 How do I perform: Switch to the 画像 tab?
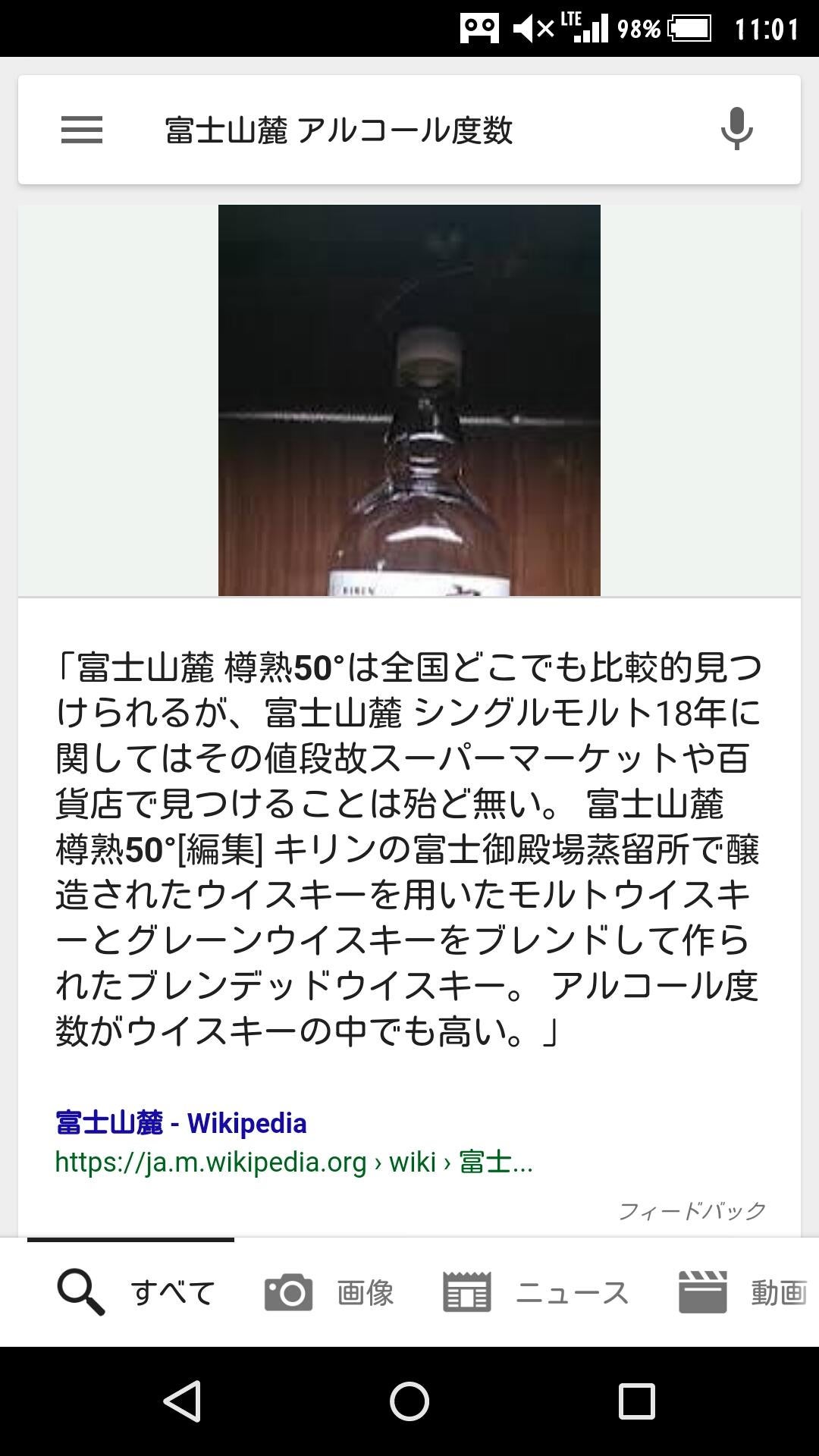point(330,1292)
